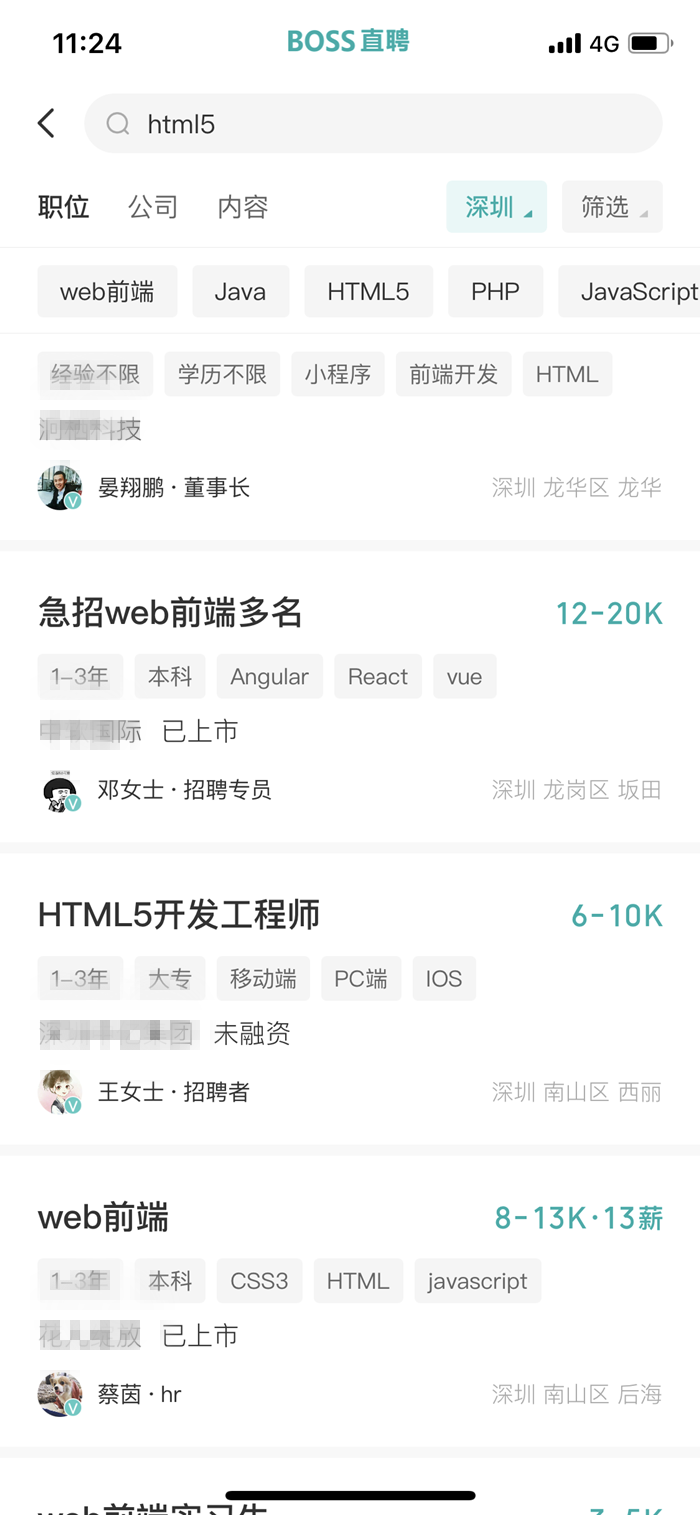Switch to the 内容 tab

tap(243, 207)
